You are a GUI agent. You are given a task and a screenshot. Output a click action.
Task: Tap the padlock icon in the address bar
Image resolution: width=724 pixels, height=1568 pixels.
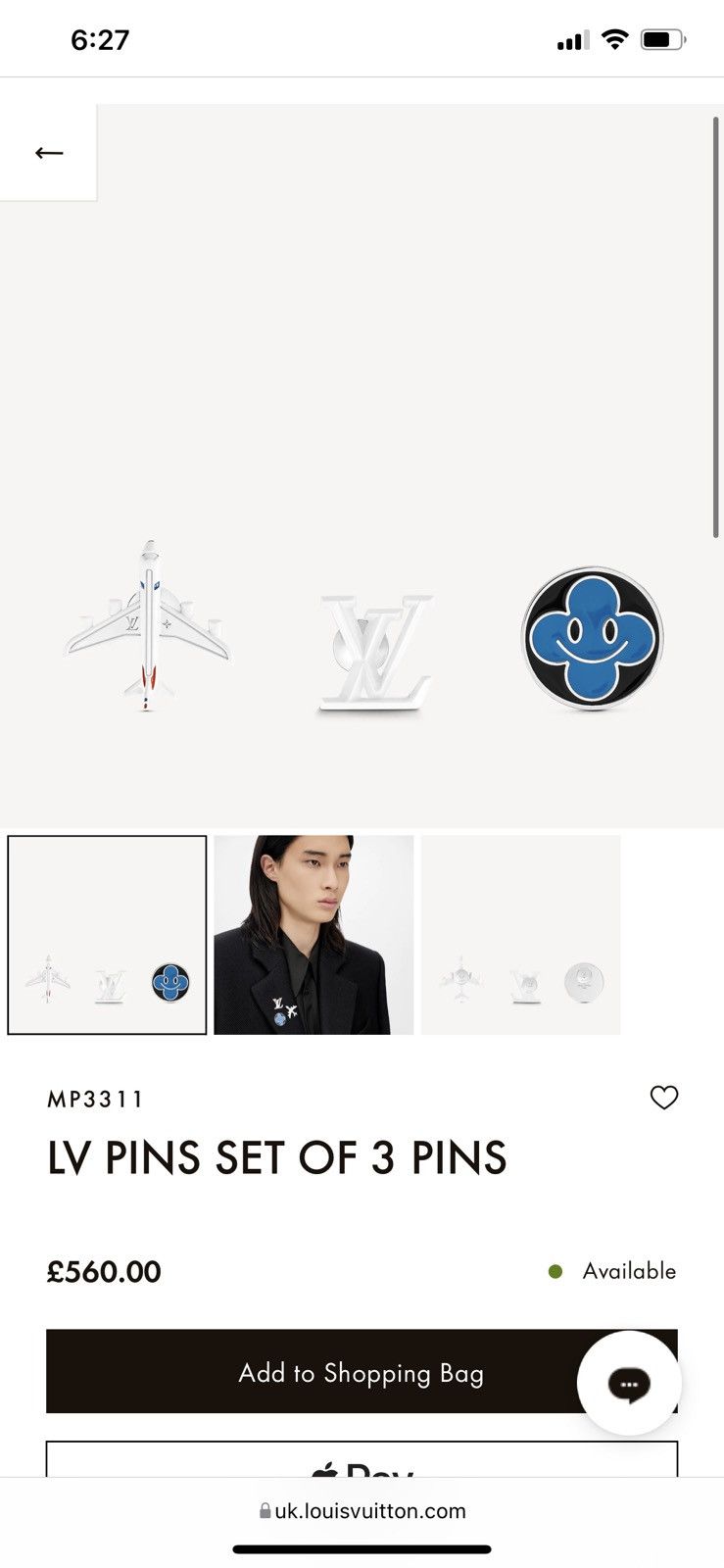pos(265,1510)
